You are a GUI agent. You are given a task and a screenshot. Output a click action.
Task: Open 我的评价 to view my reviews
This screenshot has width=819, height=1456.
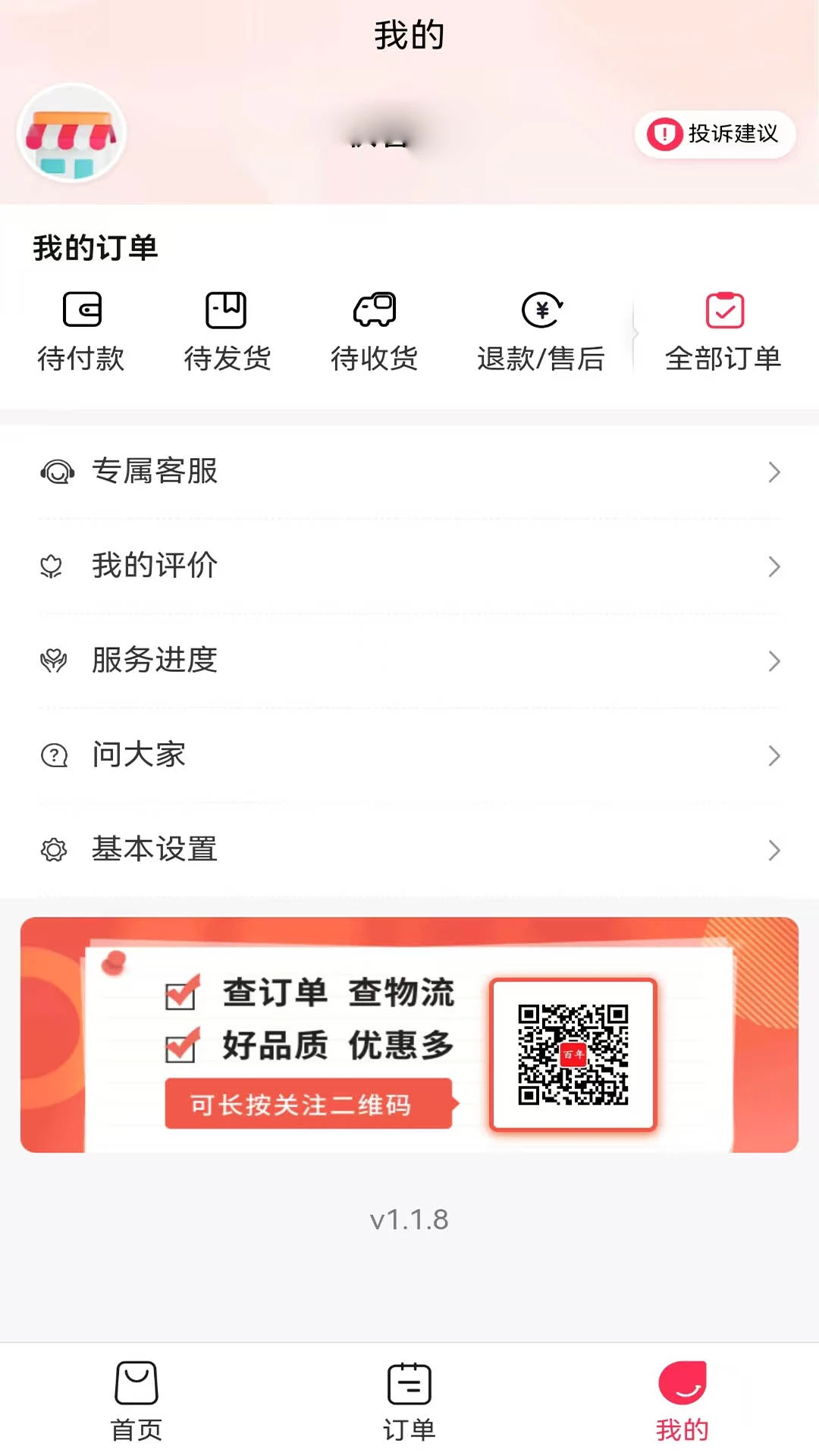click(x=155, y=566)
